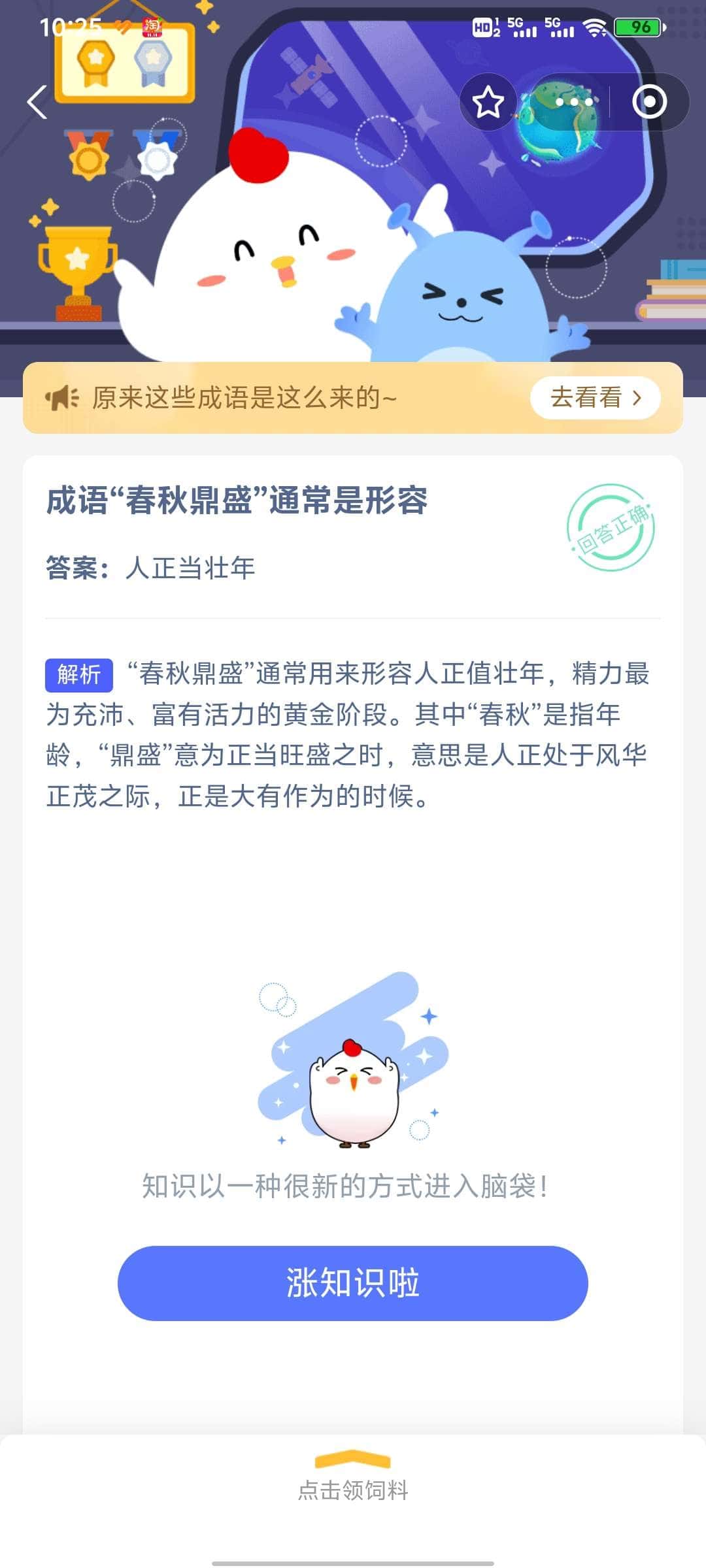Viewport: 706px width, 1568px height.
Task: Favorite this mini program with the star
Action: click(488, 103)
